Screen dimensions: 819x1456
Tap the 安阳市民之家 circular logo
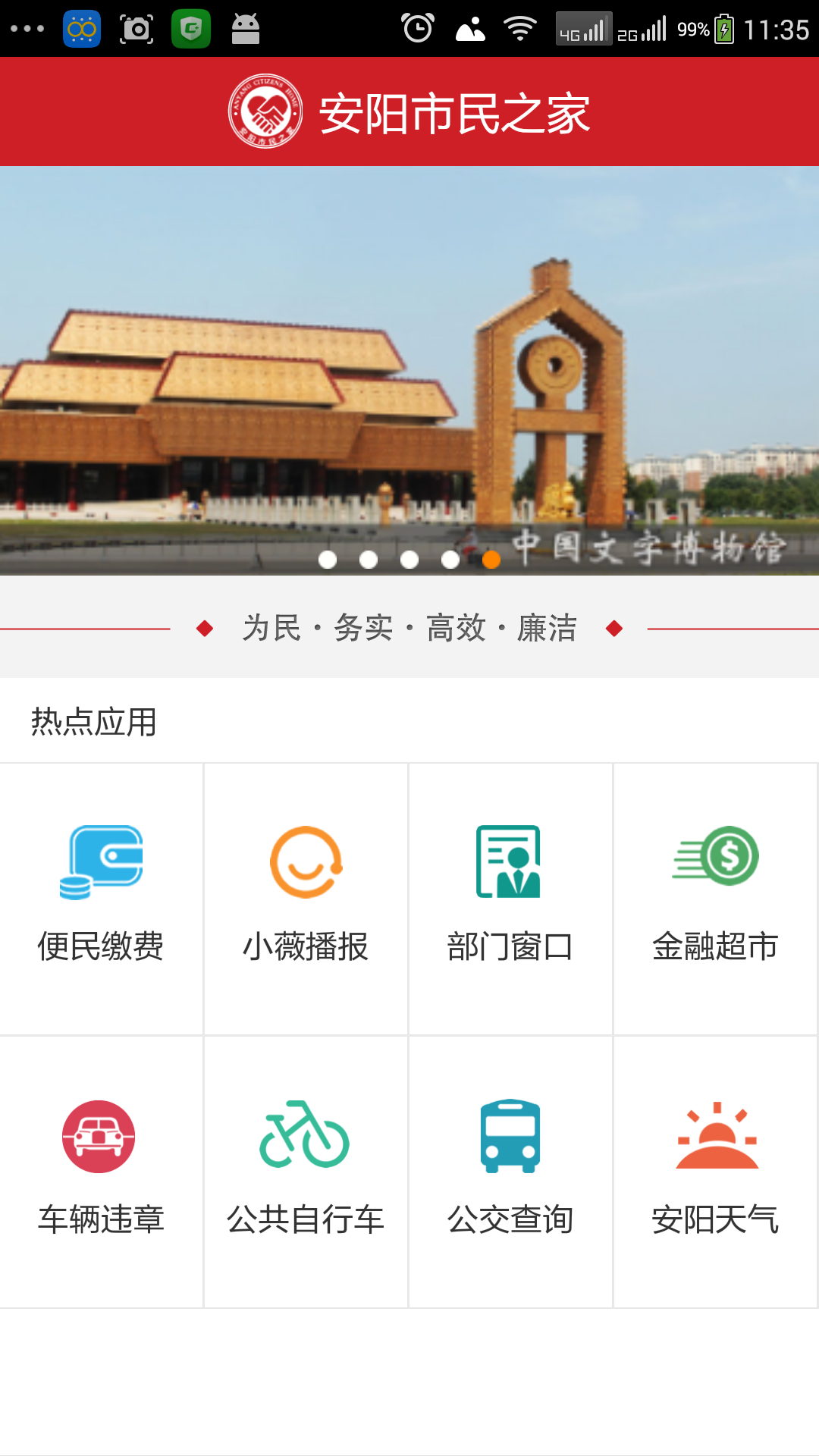pos(263,111)
